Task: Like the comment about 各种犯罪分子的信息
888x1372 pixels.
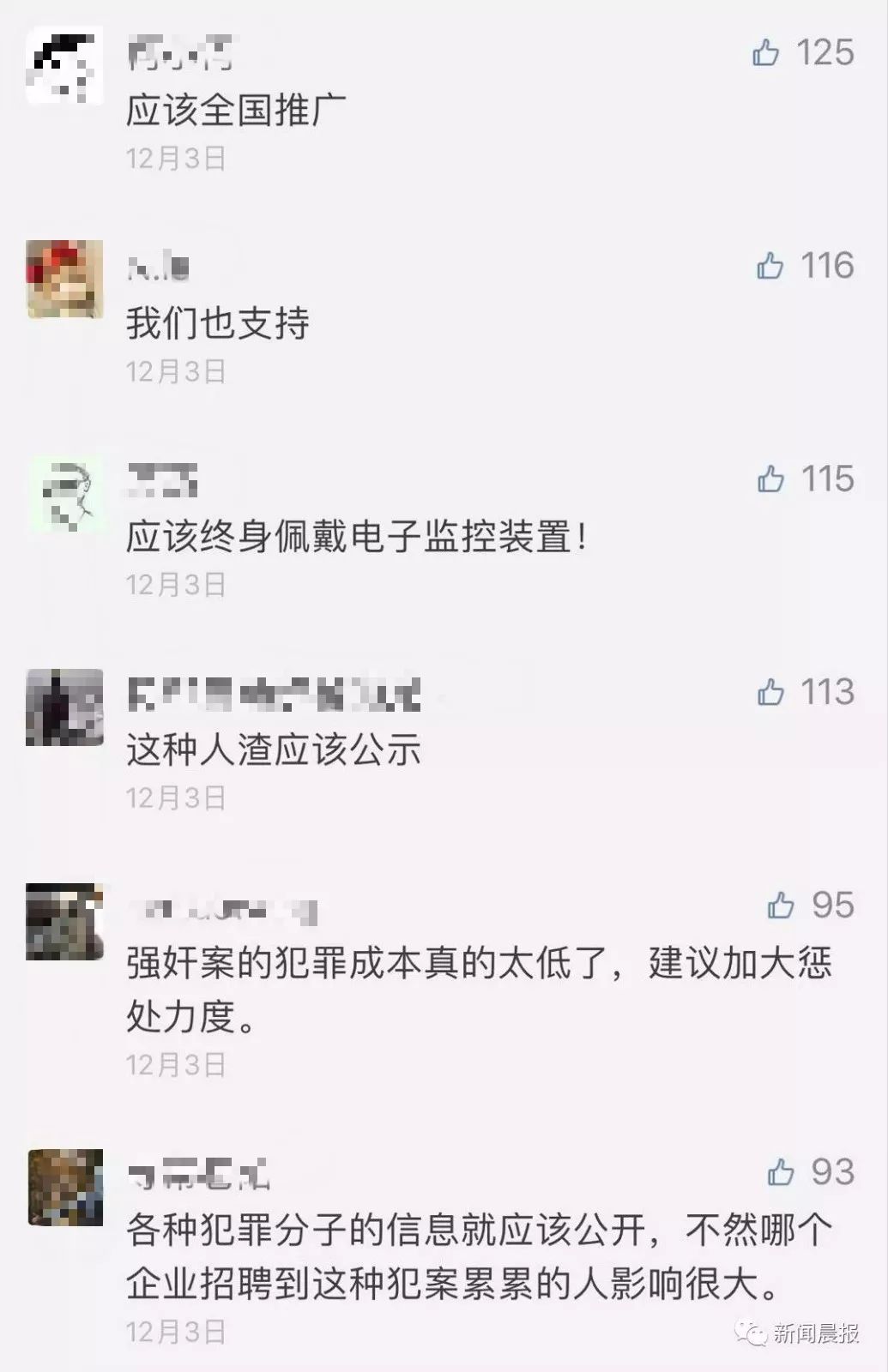Action: (780, 1171)
